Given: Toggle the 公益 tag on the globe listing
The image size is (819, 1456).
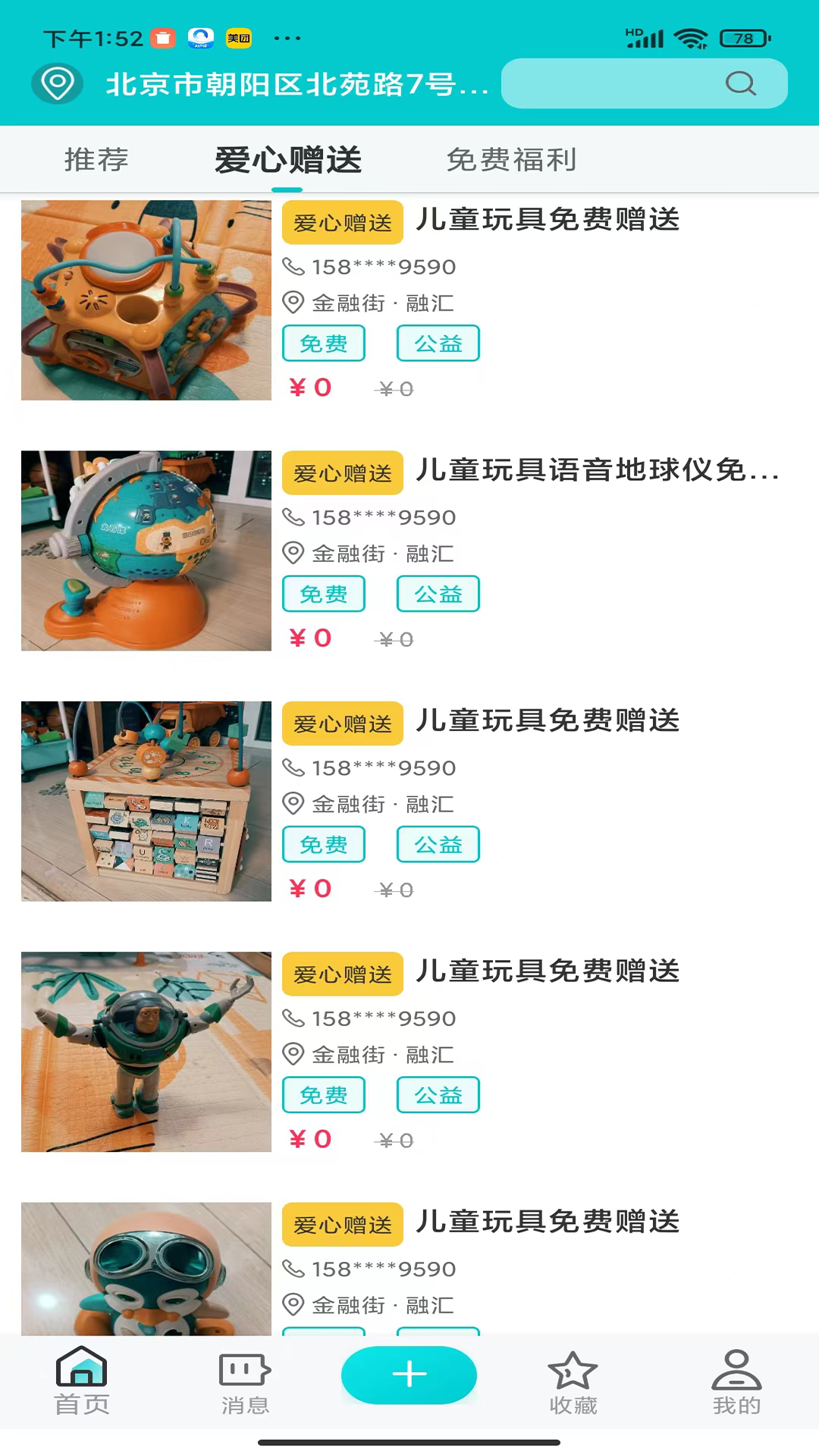Looking at the screenshot, I should (x=438, y=594).
